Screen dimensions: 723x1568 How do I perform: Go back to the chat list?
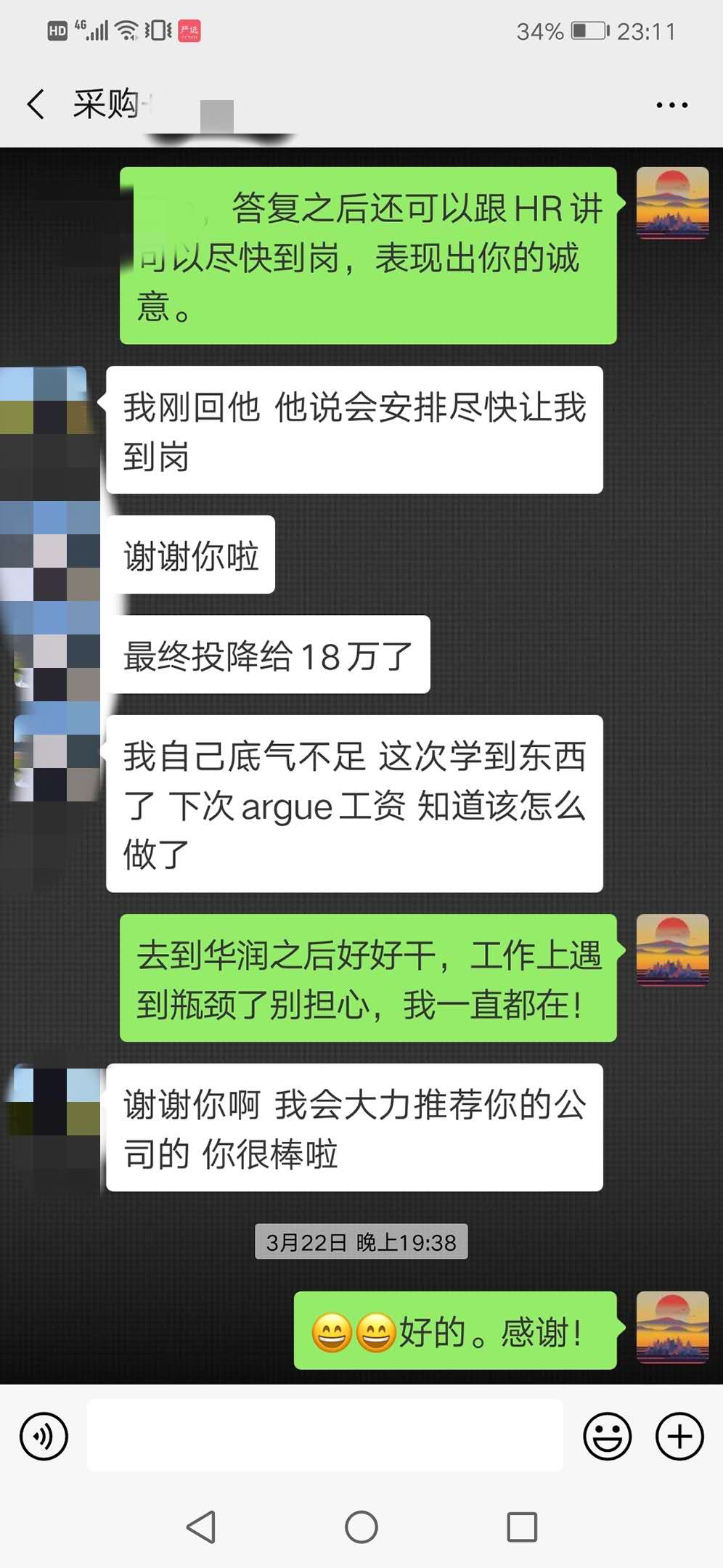(35, 105)
